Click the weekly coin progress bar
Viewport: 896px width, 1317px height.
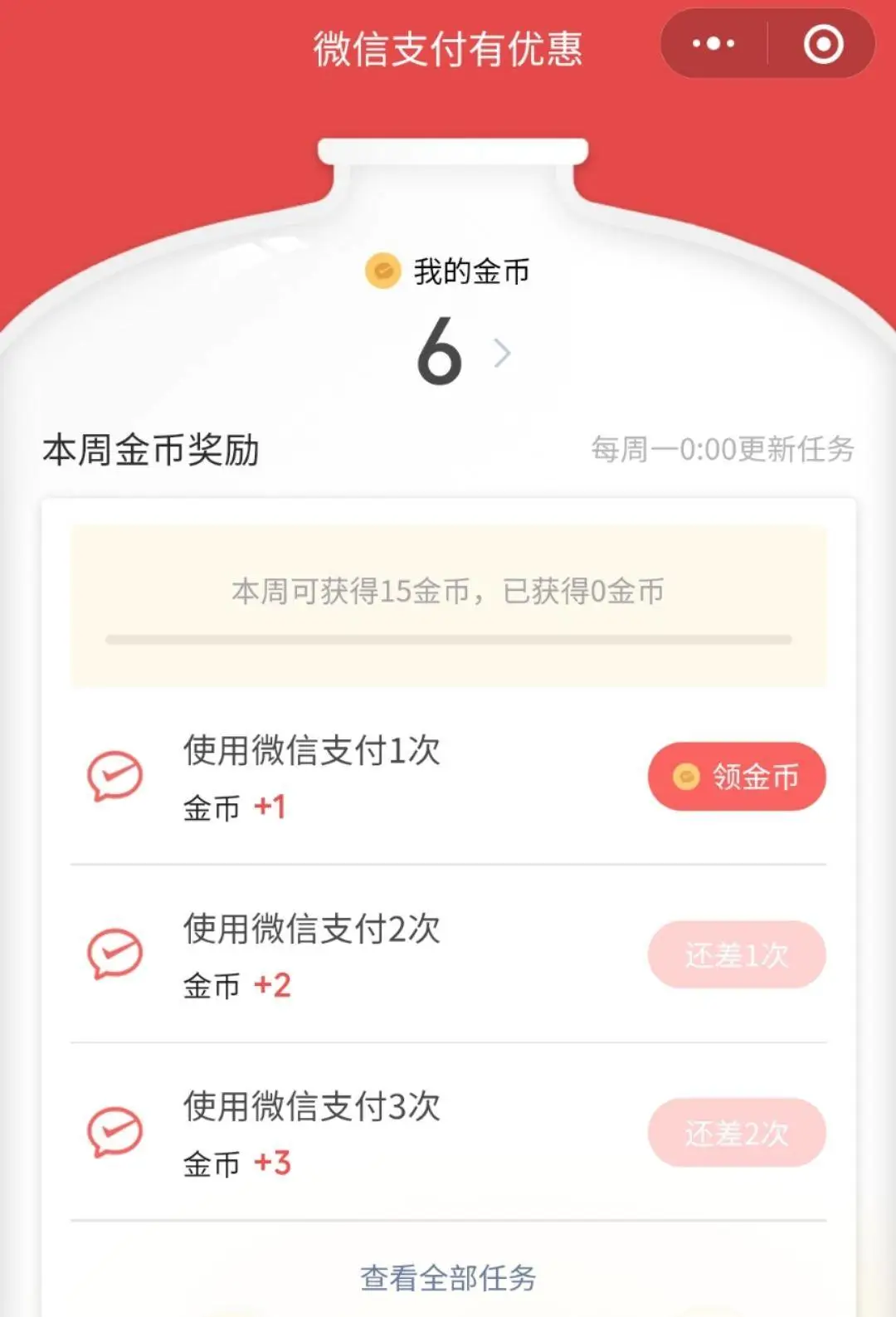[448, 639]
